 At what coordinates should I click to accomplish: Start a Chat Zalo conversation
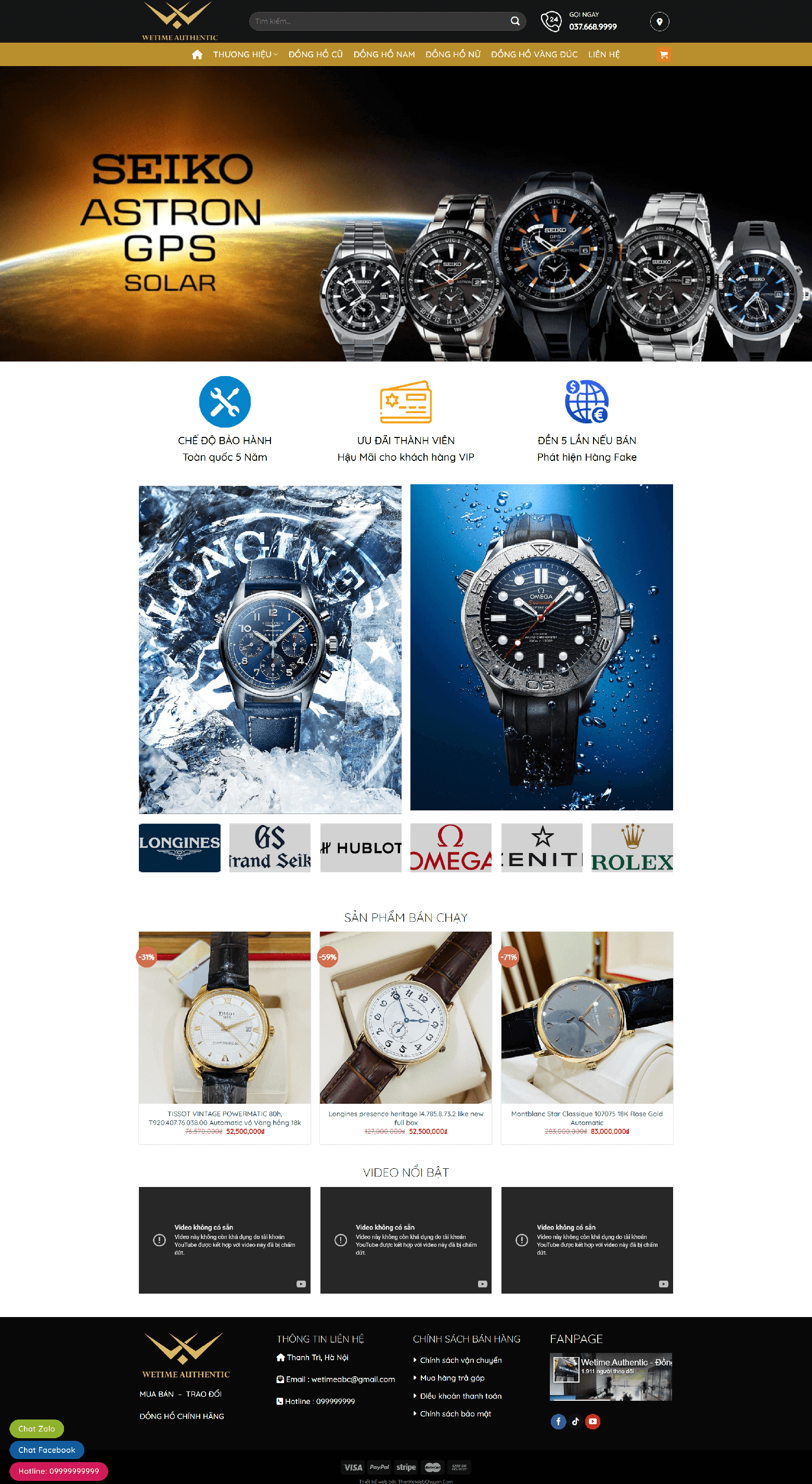(x=36, y=1429)
